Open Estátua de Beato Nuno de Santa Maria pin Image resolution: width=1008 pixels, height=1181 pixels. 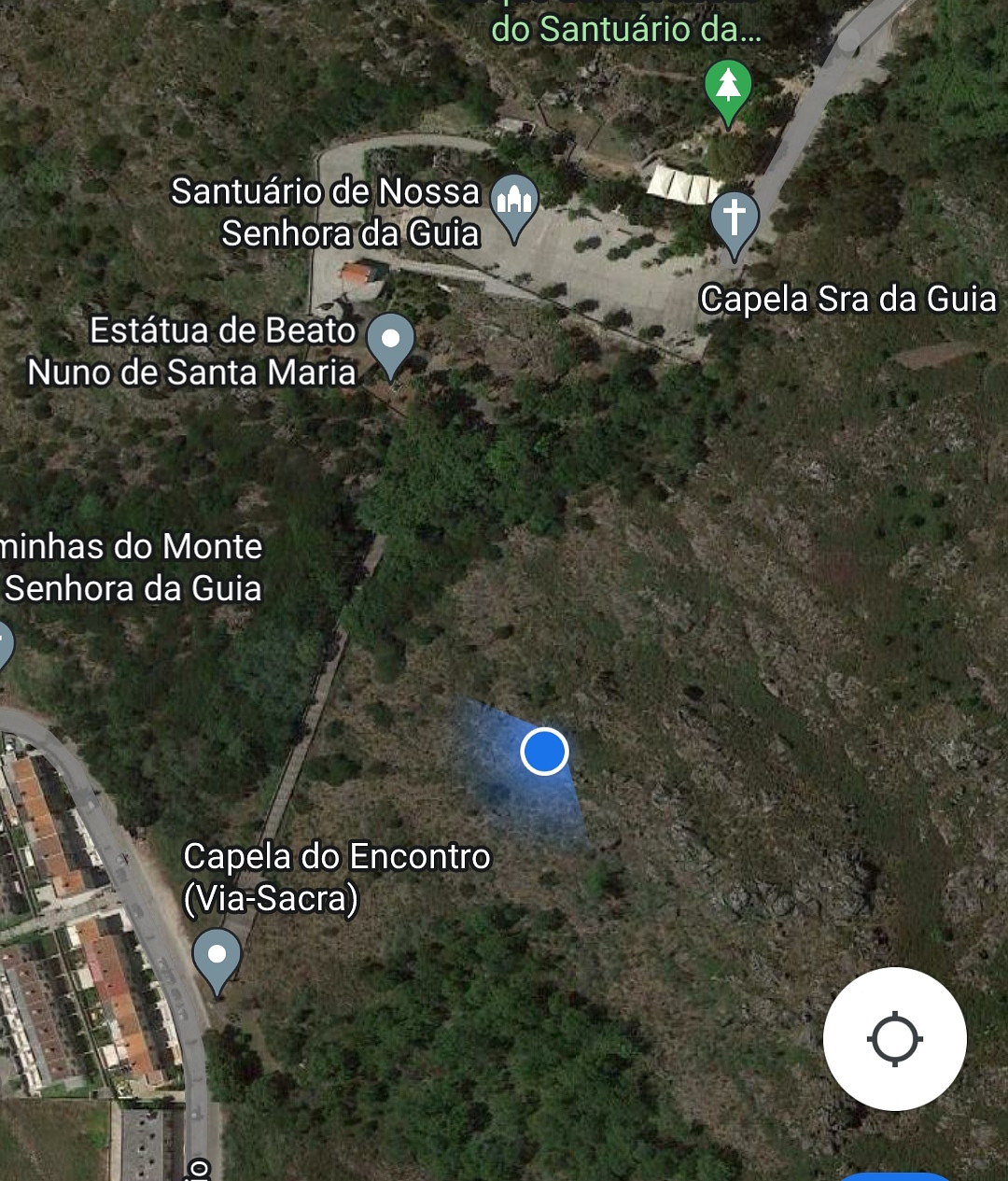[x=391, y=342]
